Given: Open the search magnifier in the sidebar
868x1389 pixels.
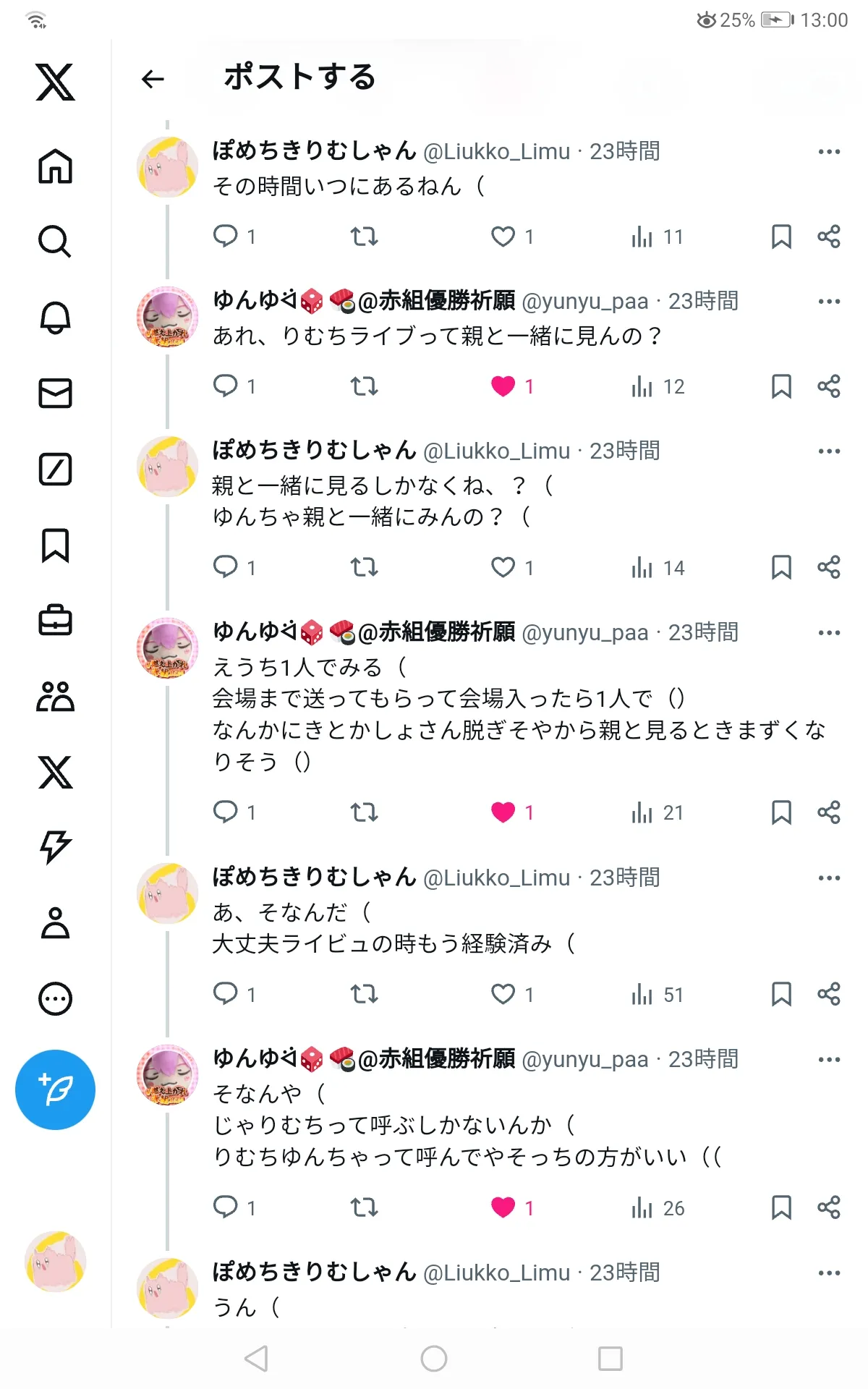Looking at the screenshot, I should tap(55, 242).
